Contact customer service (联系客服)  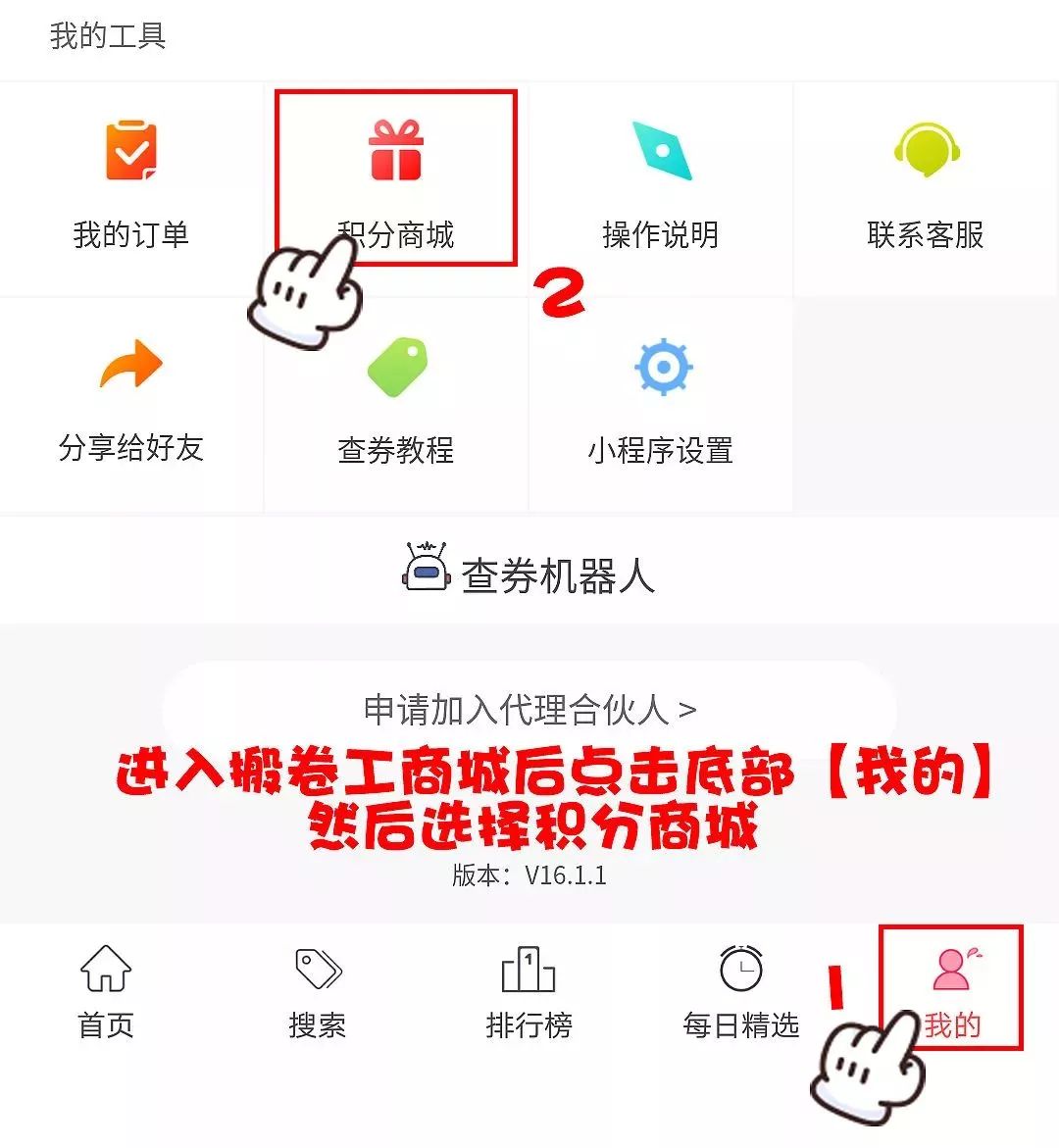[926, 186]
